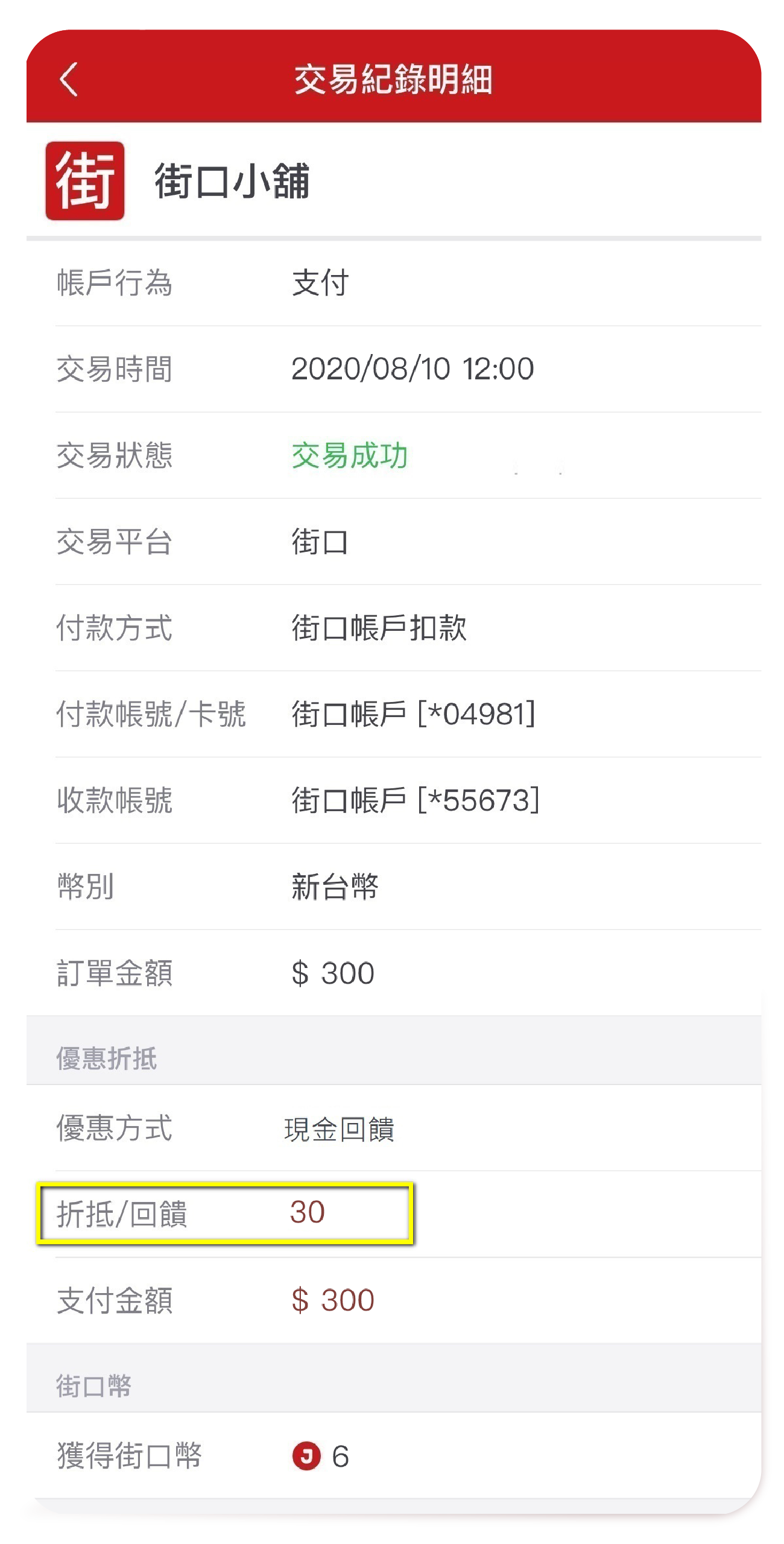Go back from the 交易紀錄明細 page
The height and width of the screenshot is (1544, 784).
(69, 80)
